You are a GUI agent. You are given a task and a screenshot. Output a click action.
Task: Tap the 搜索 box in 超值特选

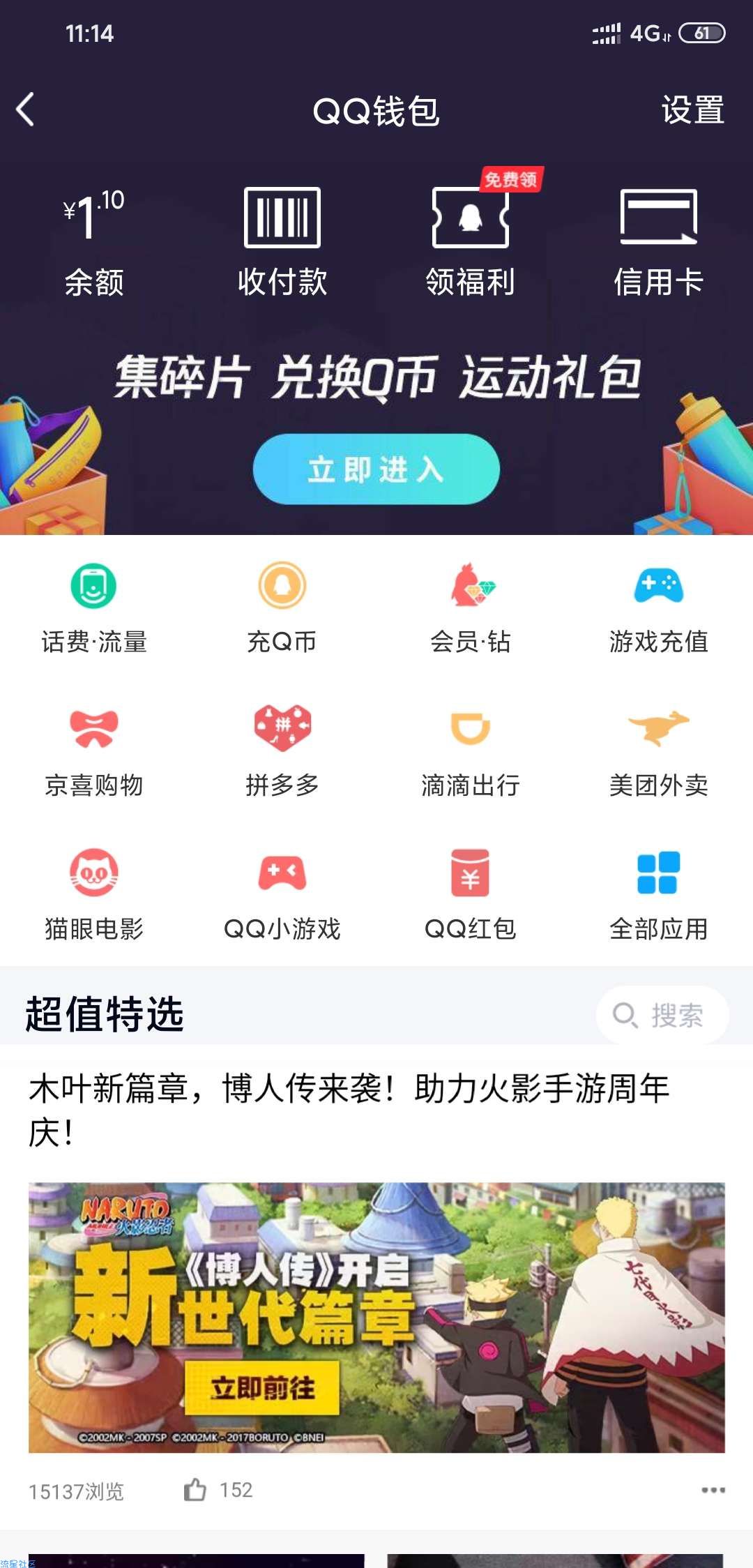coord(662,1015)
